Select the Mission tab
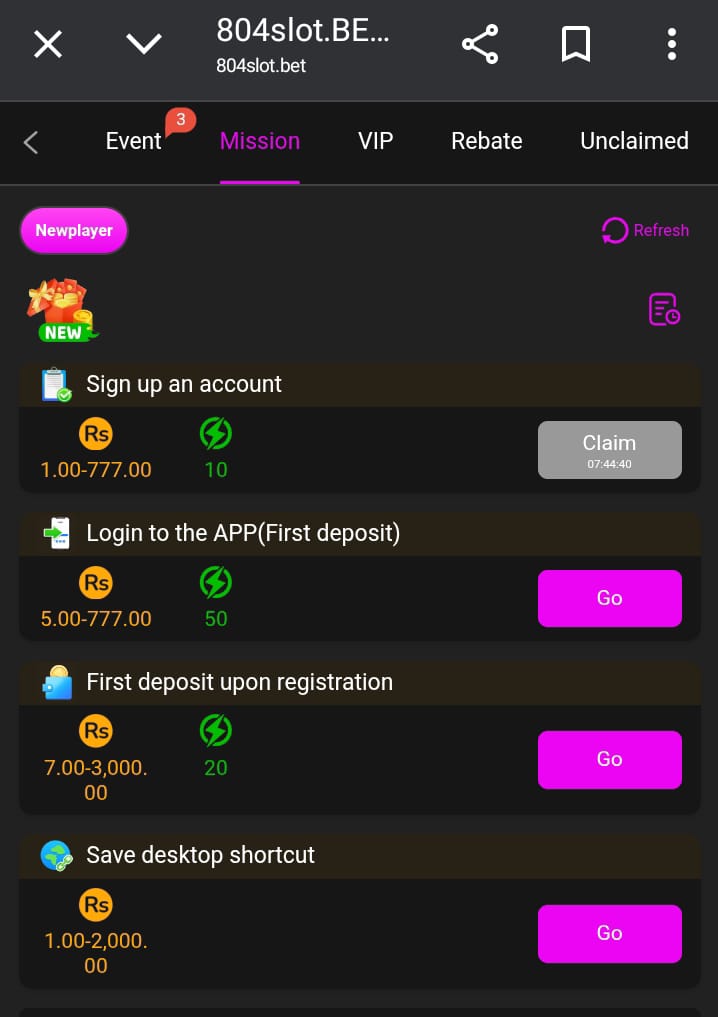 pyautogui.click(x=260, y=142)
